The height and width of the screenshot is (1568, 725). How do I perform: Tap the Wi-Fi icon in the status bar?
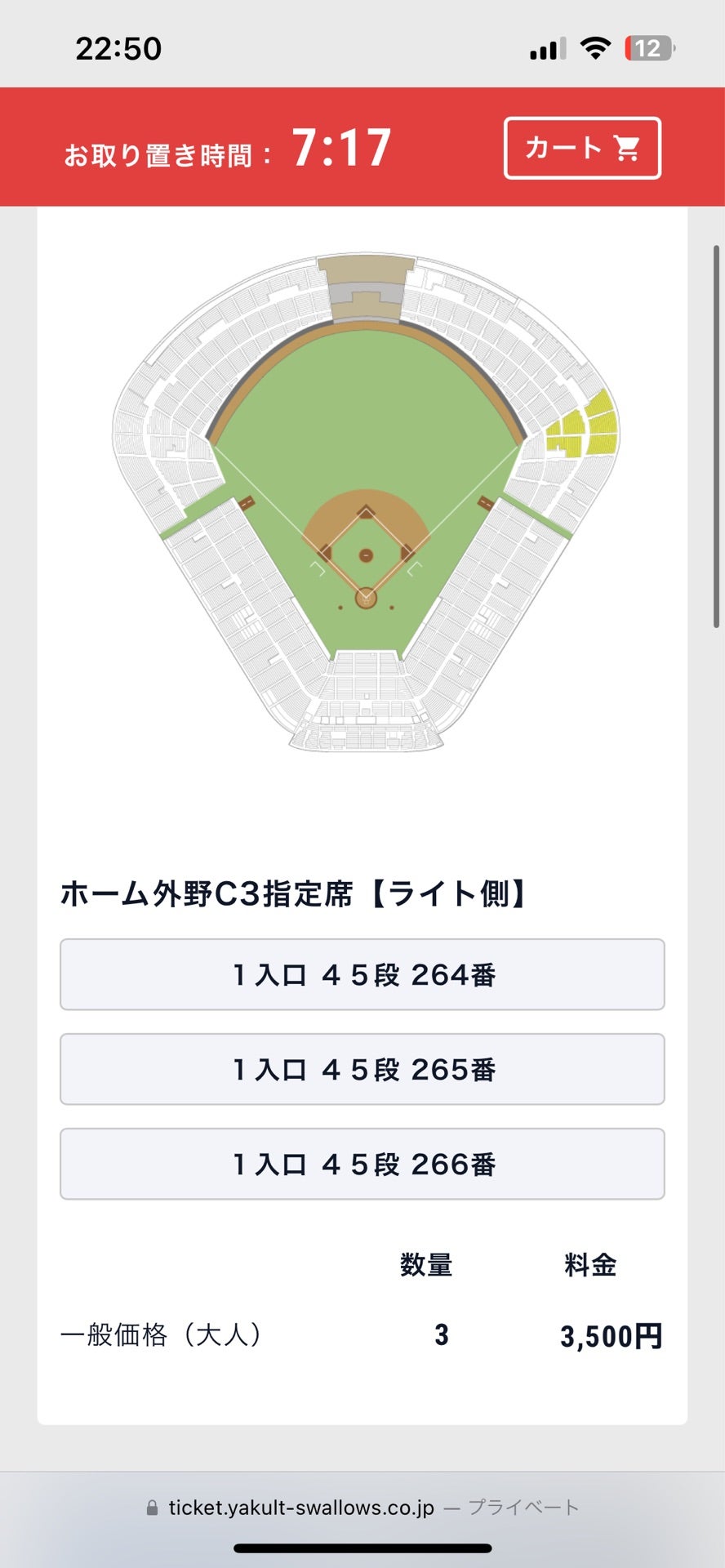[594, 47]
